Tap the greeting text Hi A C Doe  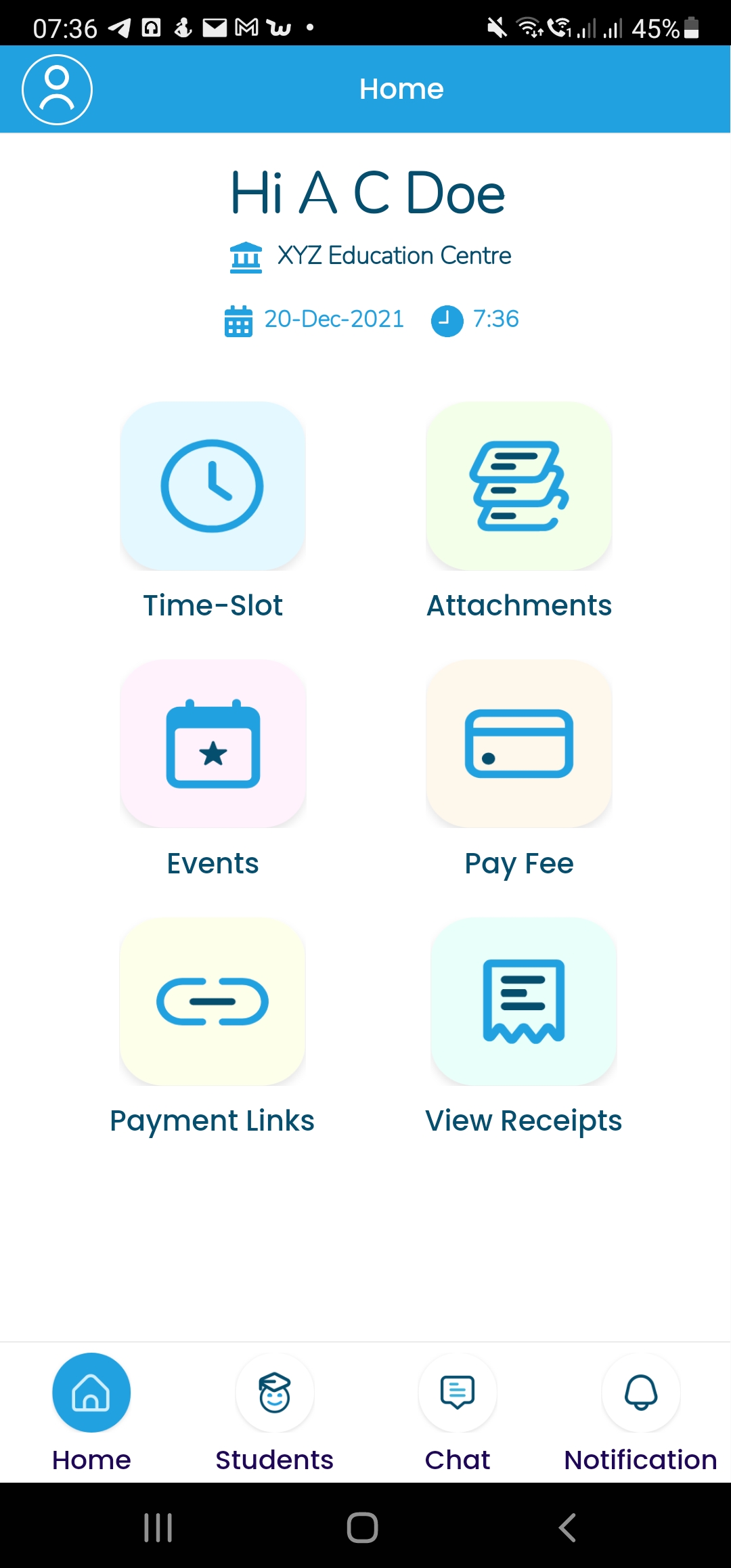365,192
